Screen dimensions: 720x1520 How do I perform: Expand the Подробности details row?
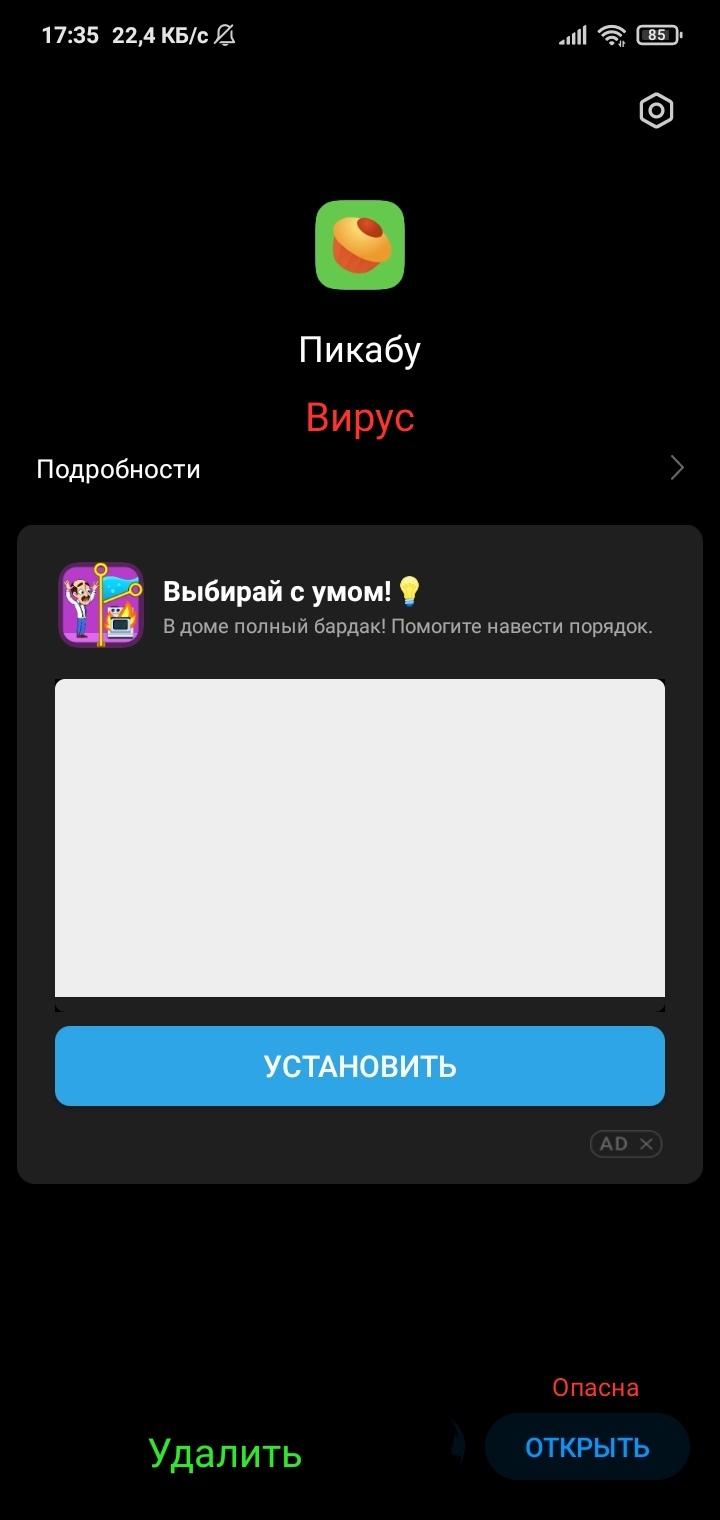coord(360,469)
